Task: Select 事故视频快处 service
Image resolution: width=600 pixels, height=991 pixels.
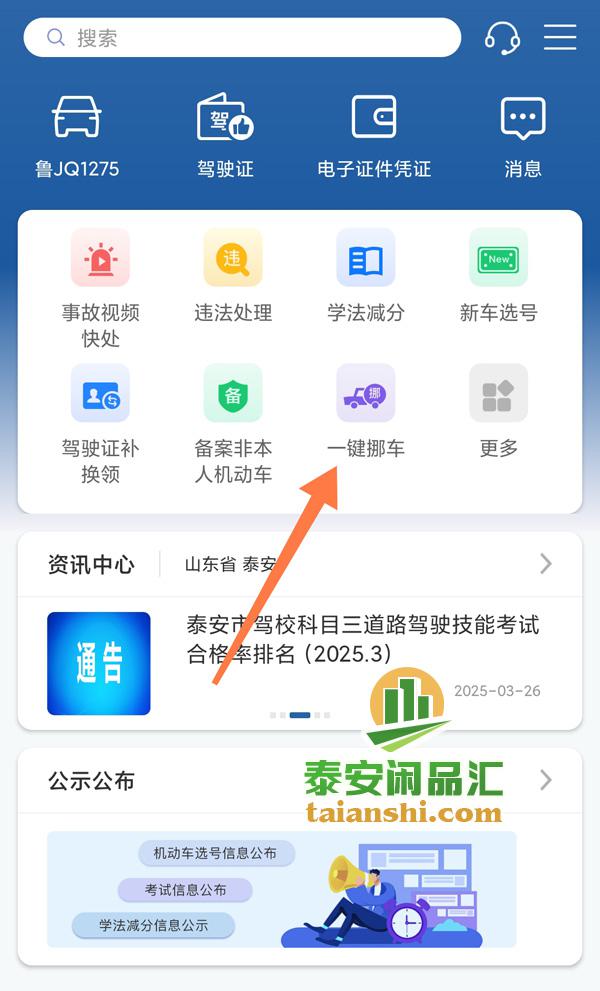Action: tap(100, 286)
